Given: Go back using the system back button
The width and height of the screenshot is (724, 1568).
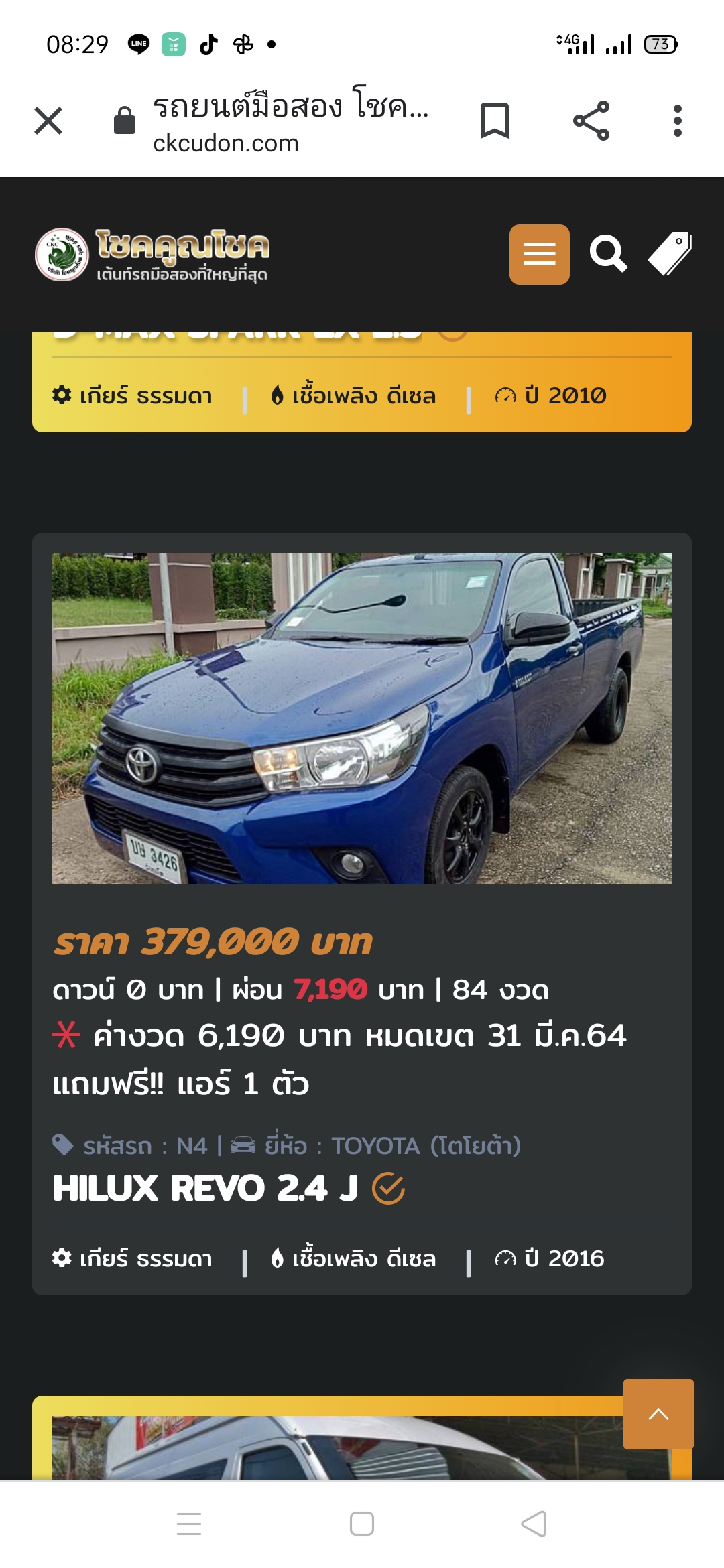Looking at the screenshot, I should tap(534, 1524).
